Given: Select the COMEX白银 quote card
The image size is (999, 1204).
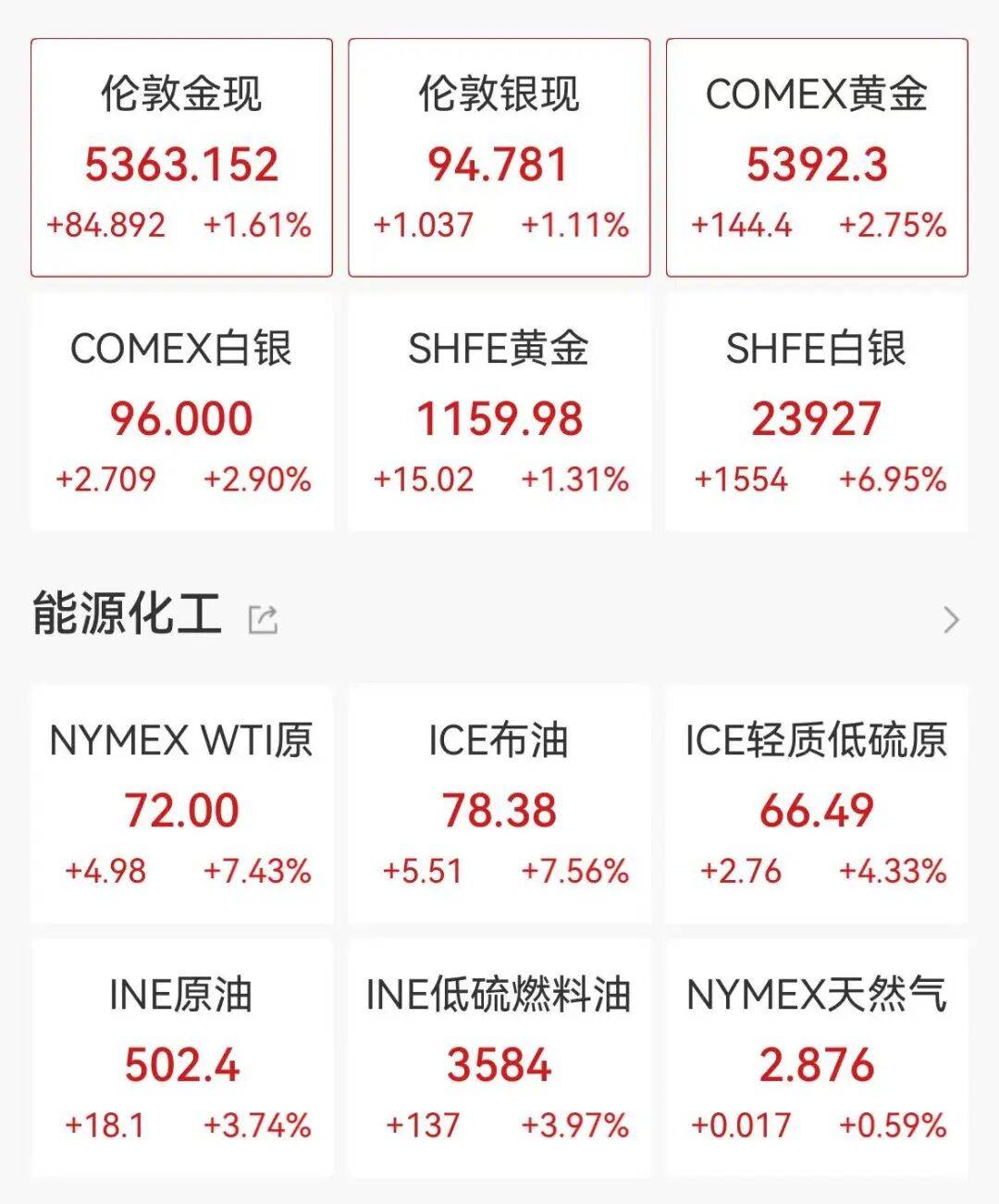Looking at the screenshot, I should coord(181,413).
